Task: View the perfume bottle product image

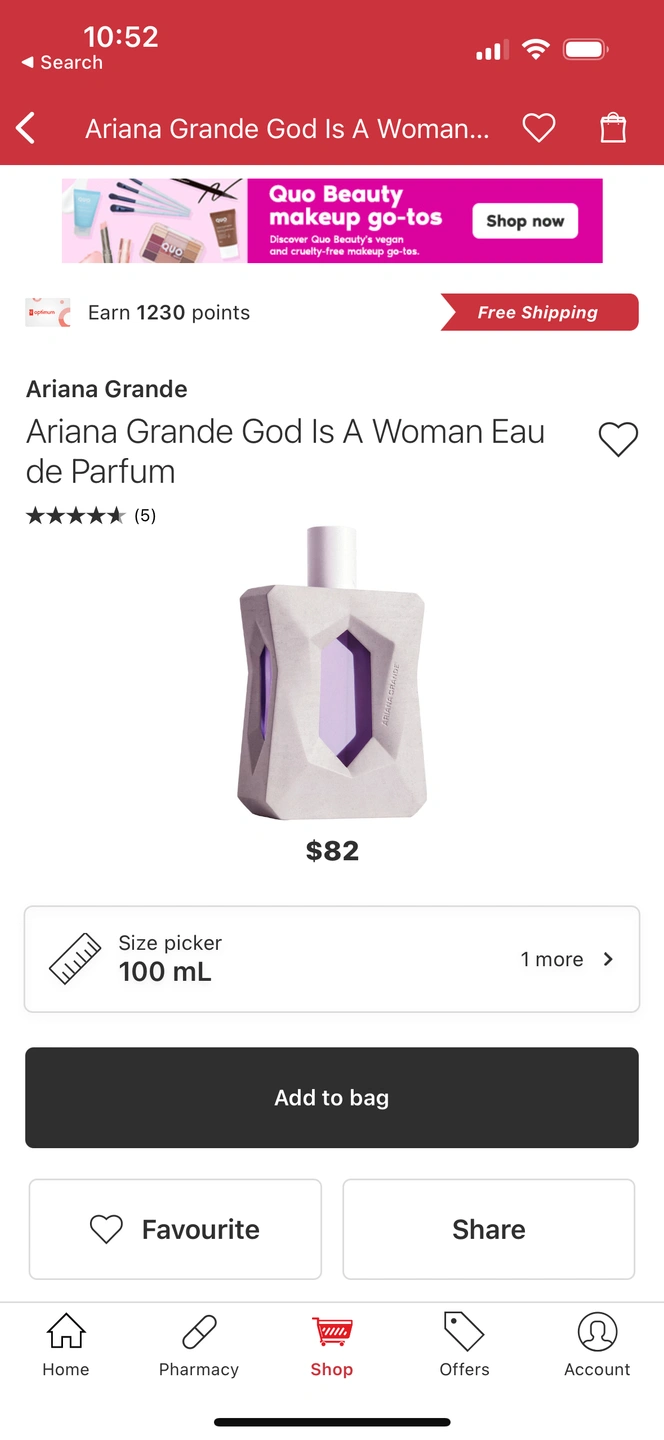Action: pos(332,675)
